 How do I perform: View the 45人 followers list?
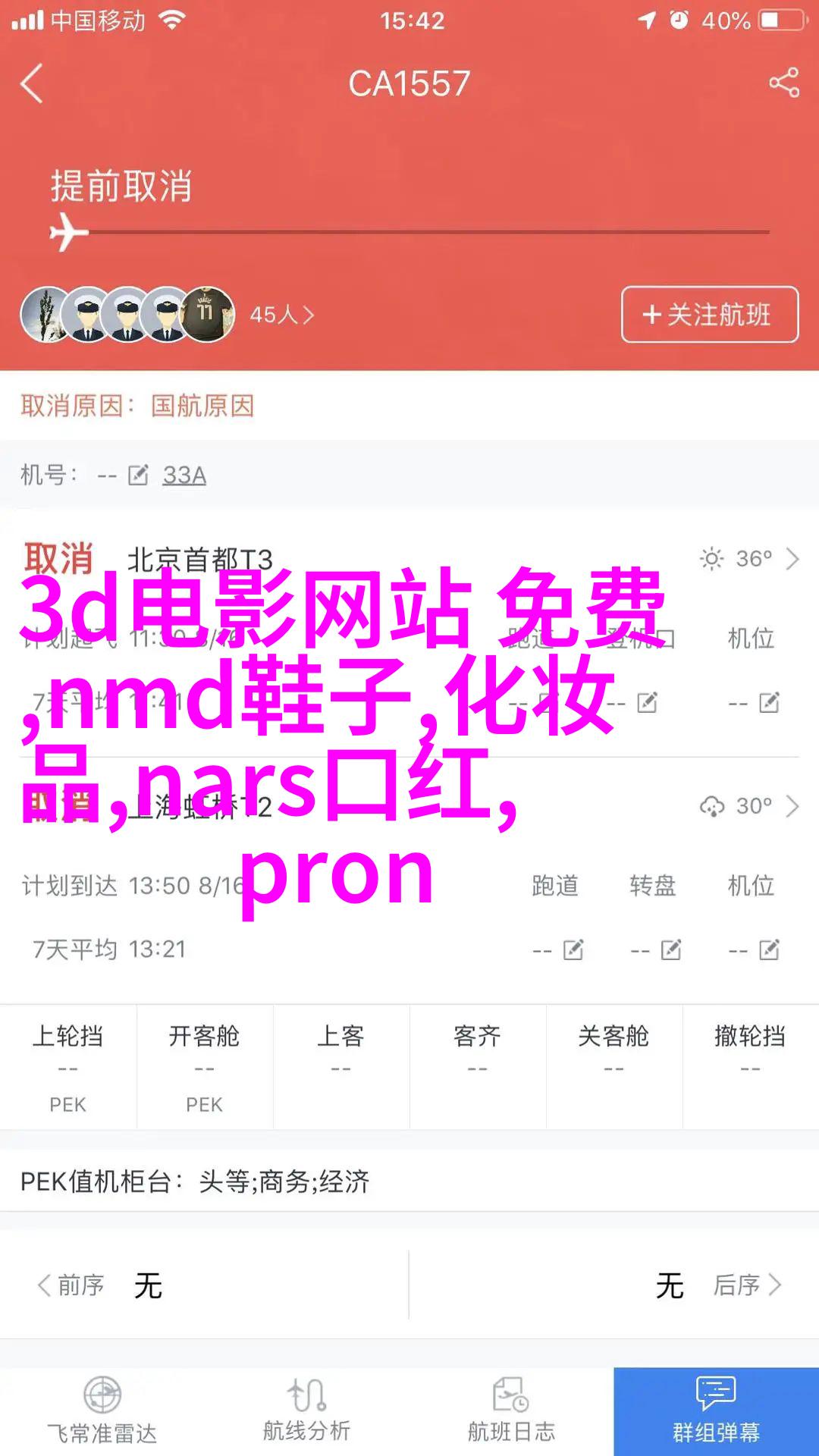tap(281, 315)
